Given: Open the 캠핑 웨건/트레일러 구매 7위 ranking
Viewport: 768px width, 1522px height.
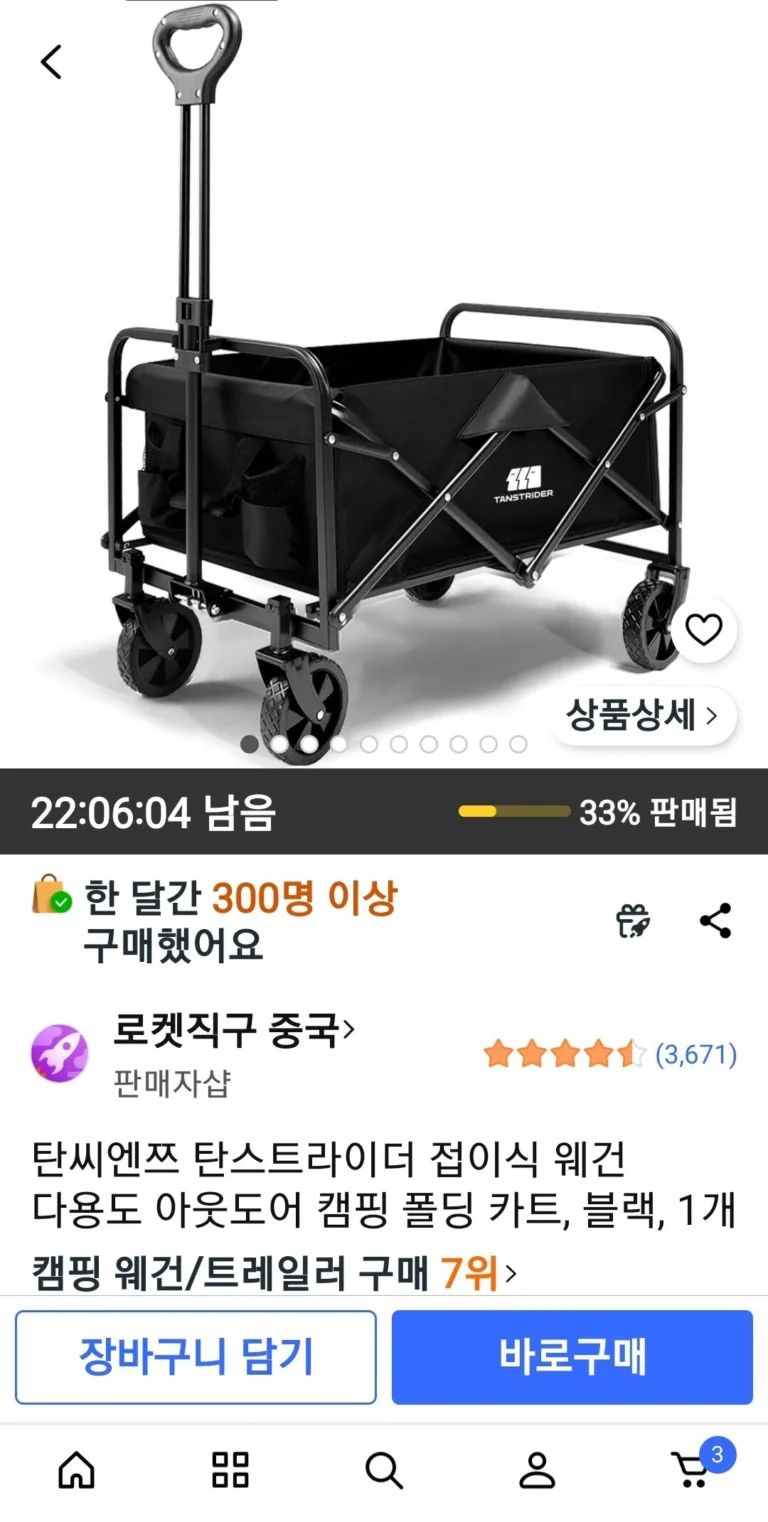Looking at the screenshot, I should 274,1274.
